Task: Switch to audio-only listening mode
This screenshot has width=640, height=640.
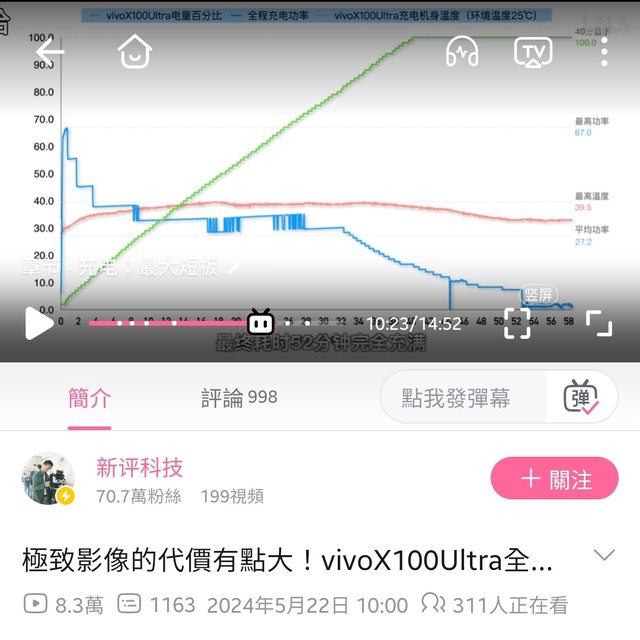Action: 462,52
